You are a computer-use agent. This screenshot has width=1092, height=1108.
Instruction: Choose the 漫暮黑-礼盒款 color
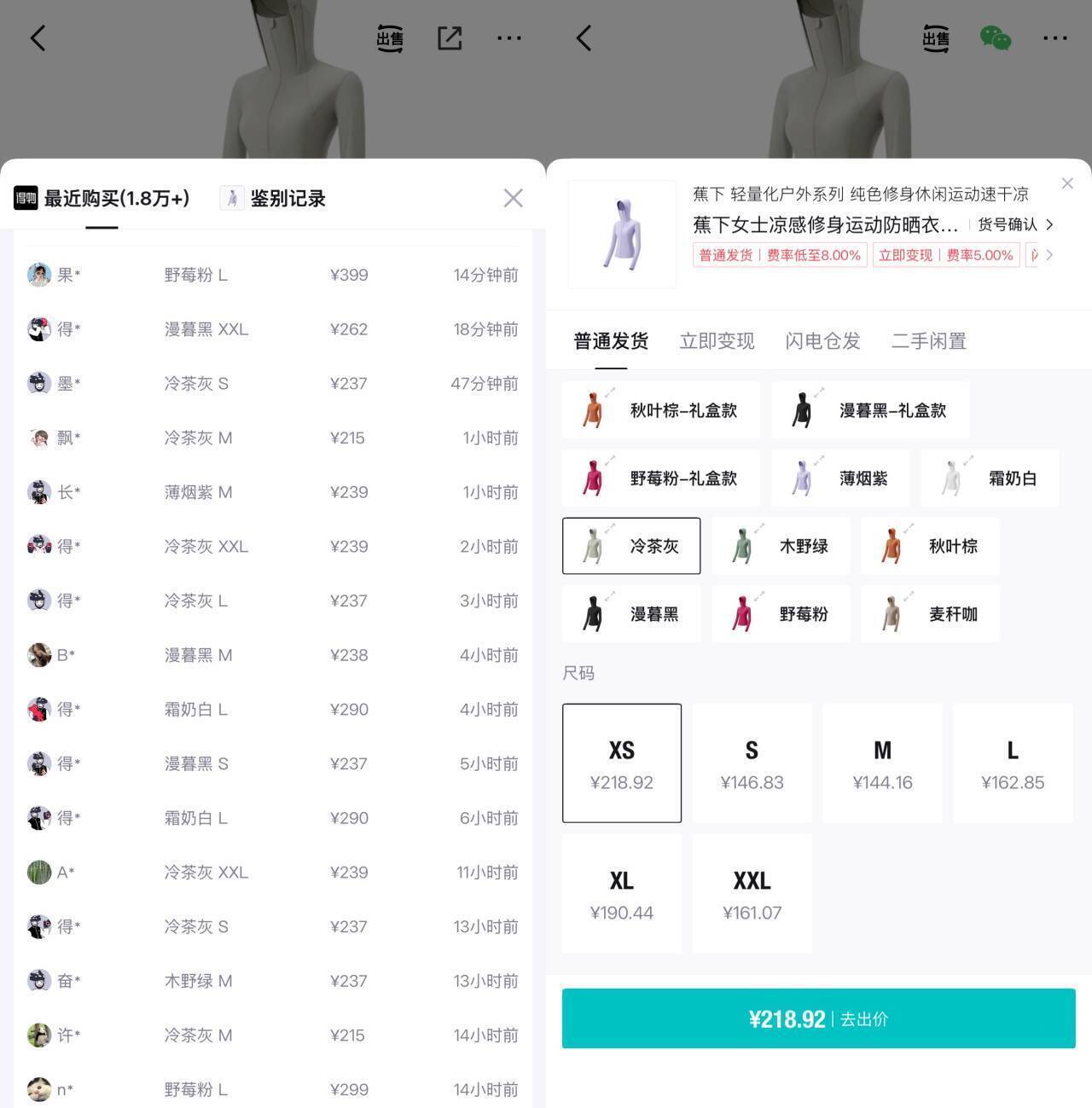870,410
